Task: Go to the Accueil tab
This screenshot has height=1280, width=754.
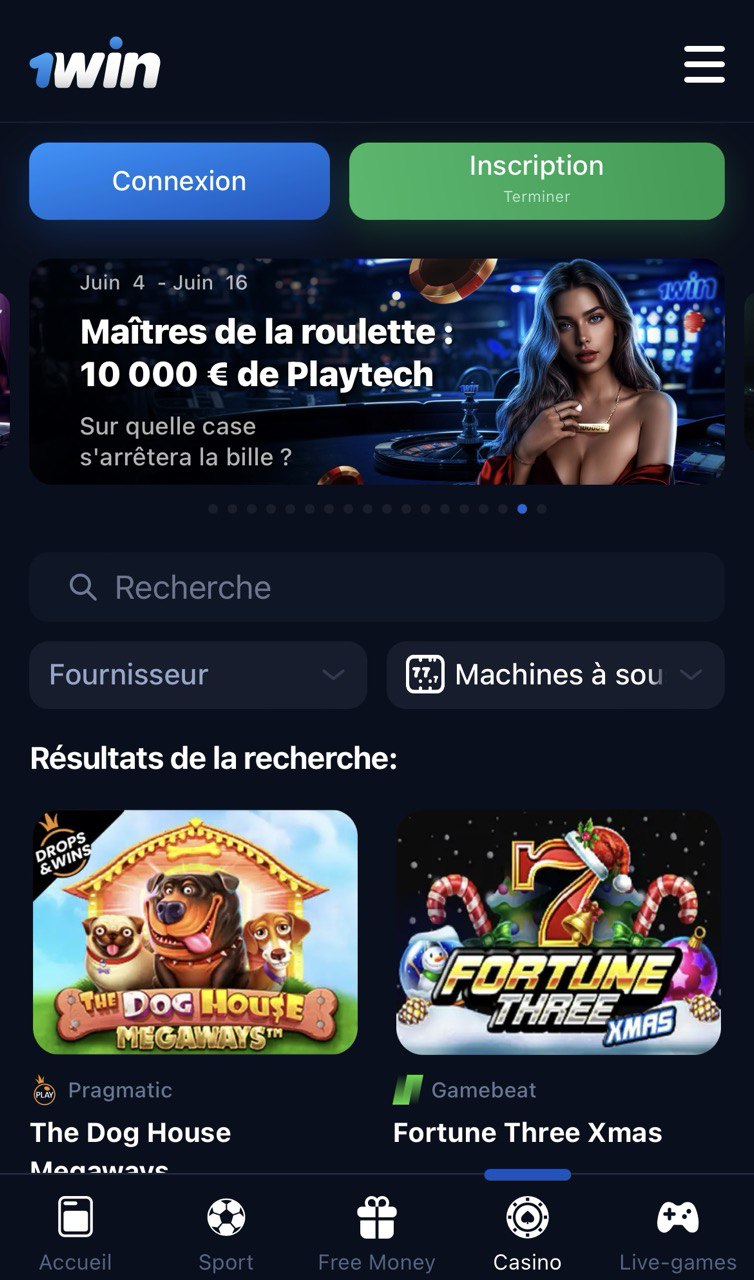Action: 75,1233
